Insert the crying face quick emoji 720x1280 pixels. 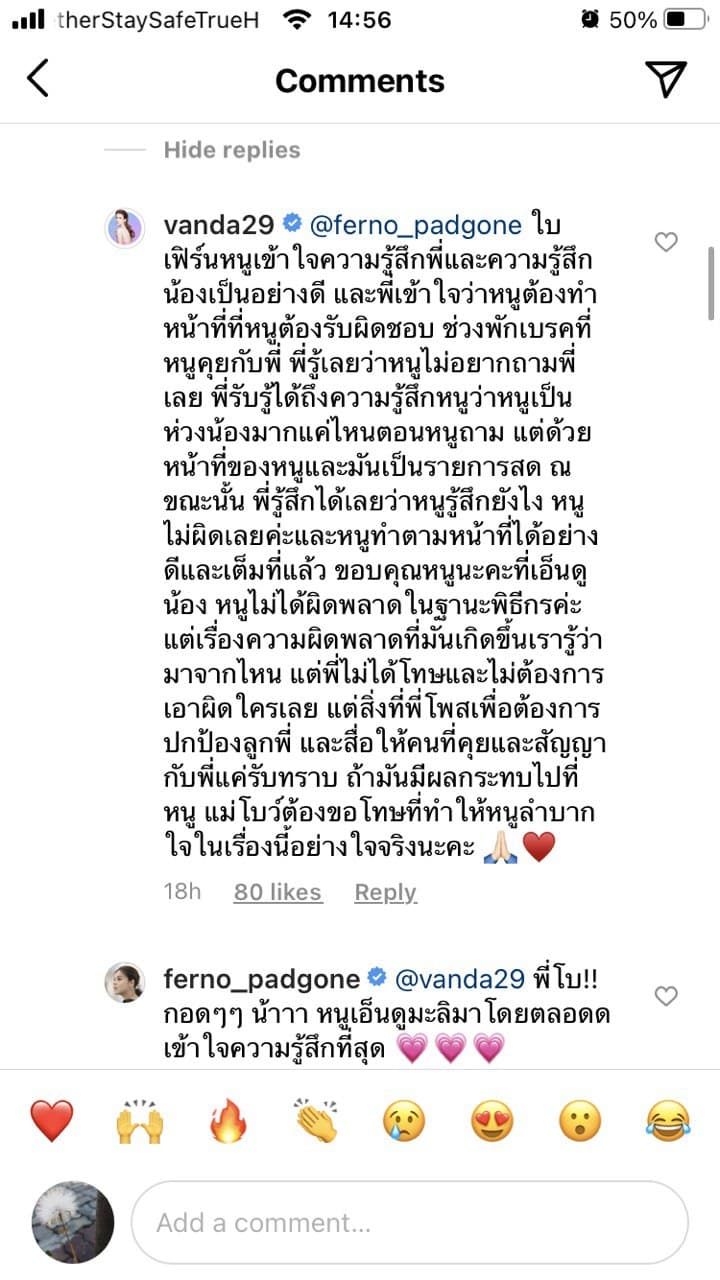click(404, 1121)
